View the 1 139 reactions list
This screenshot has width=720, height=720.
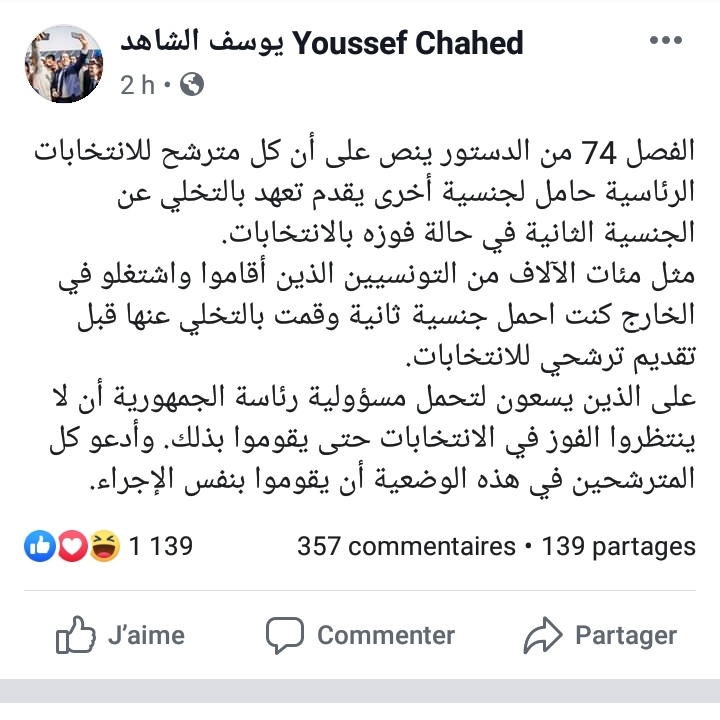tap(110, 546)
